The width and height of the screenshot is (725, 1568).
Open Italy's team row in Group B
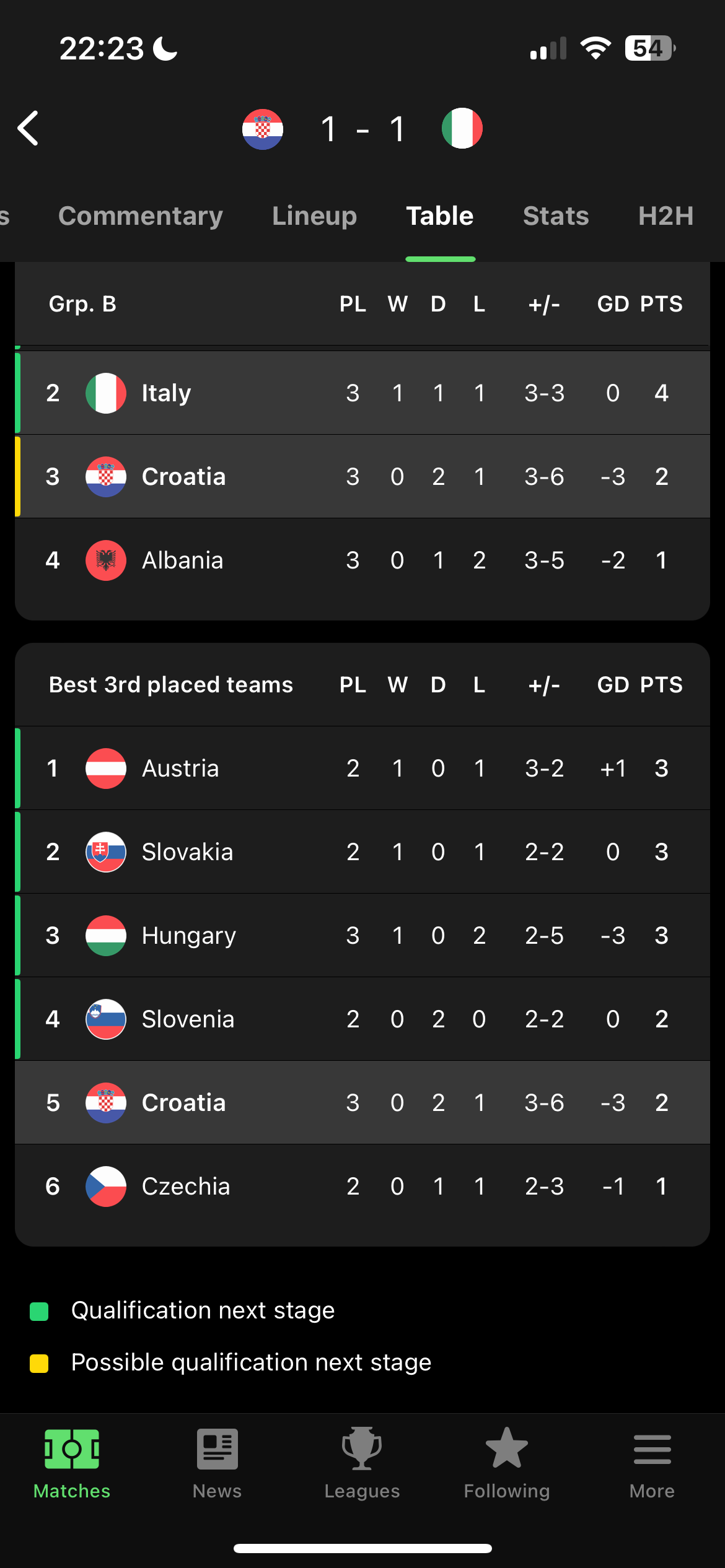362,393
